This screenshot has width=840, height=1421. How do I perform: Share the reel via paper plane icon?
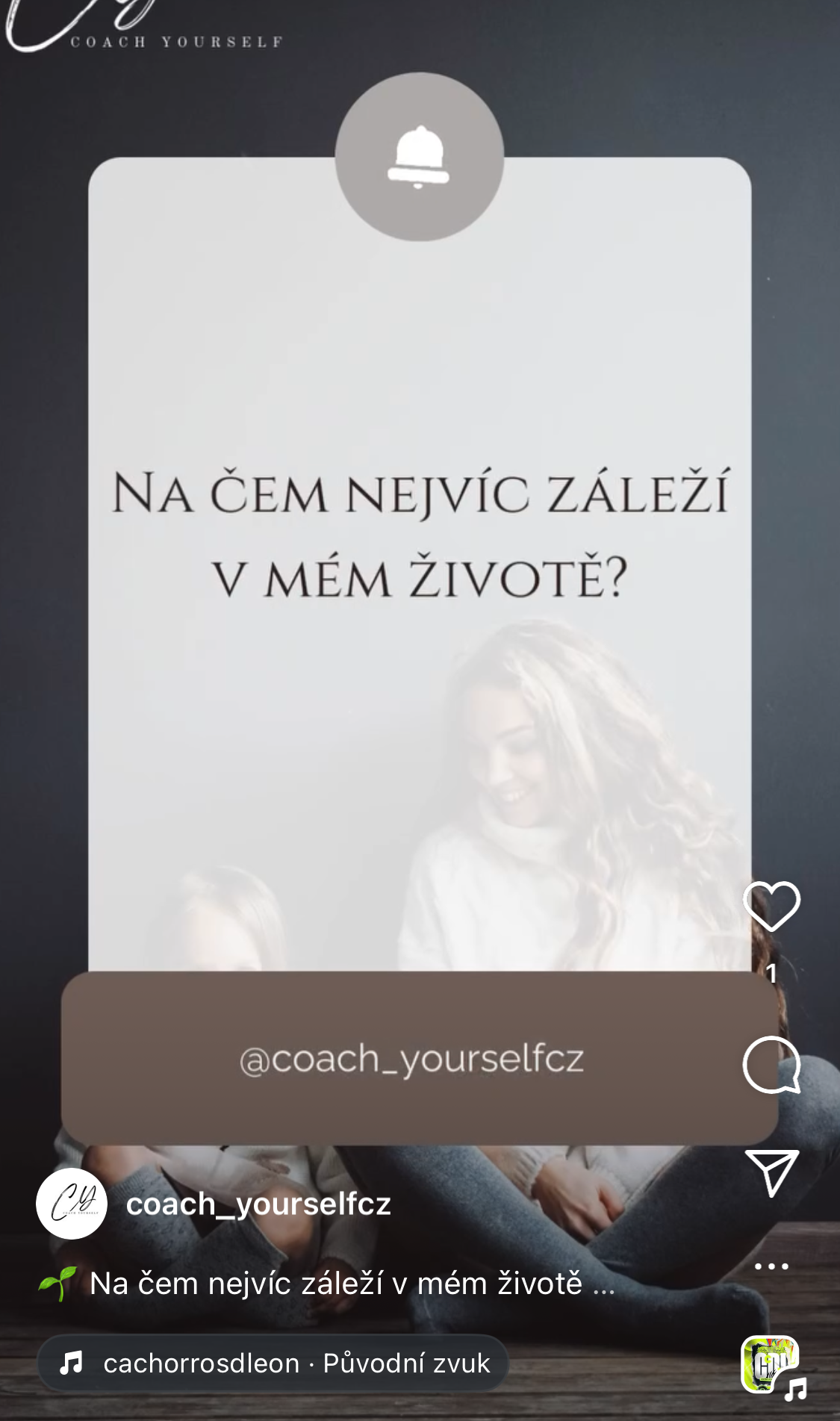pyautogui.click(x=771, y=1172)
